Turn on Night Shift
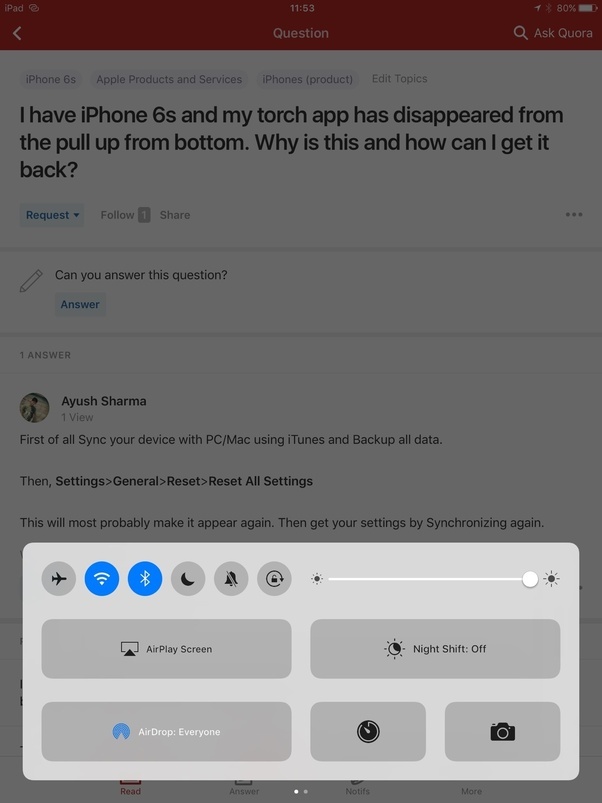This screenshot has height=803, width=602. 435,649
